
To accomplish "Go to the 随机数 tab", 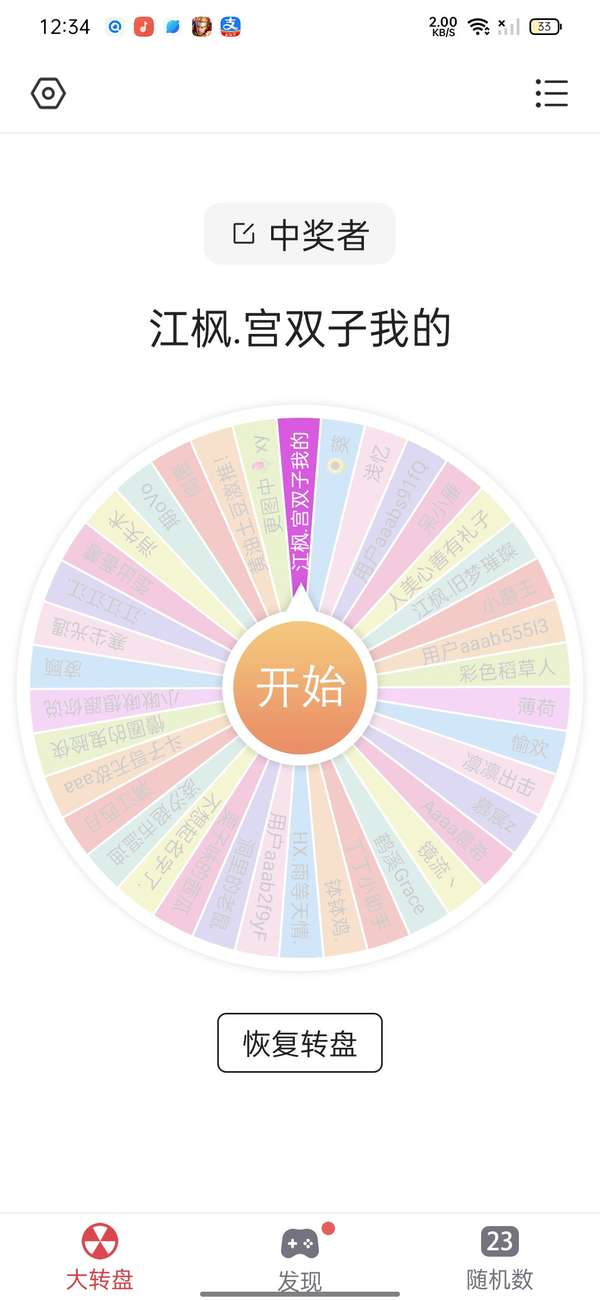I will click(x=500, y=1257).
